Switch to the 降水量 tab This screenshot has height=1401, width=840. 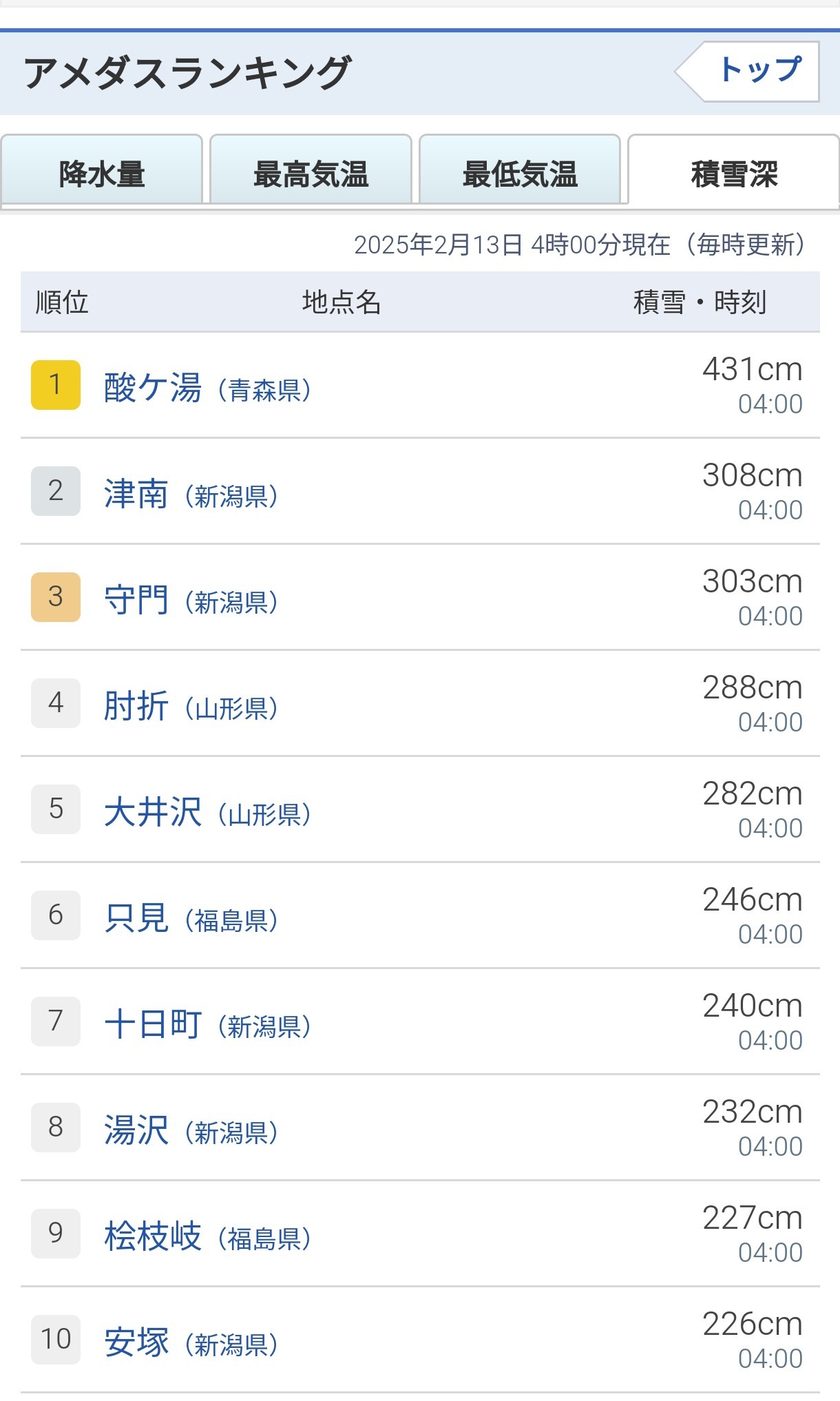(x=102, y=174)
